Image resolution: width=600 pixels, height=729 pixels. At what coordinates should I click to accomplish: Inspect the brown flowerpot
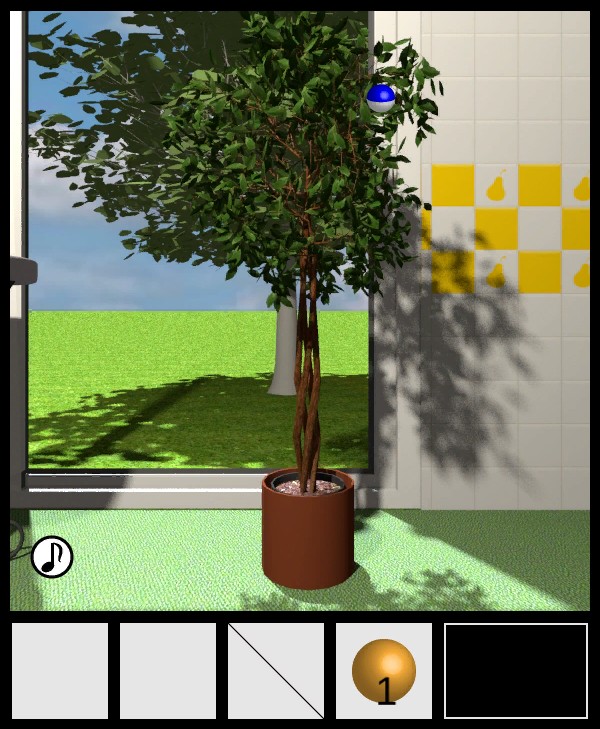pos(308,537)
